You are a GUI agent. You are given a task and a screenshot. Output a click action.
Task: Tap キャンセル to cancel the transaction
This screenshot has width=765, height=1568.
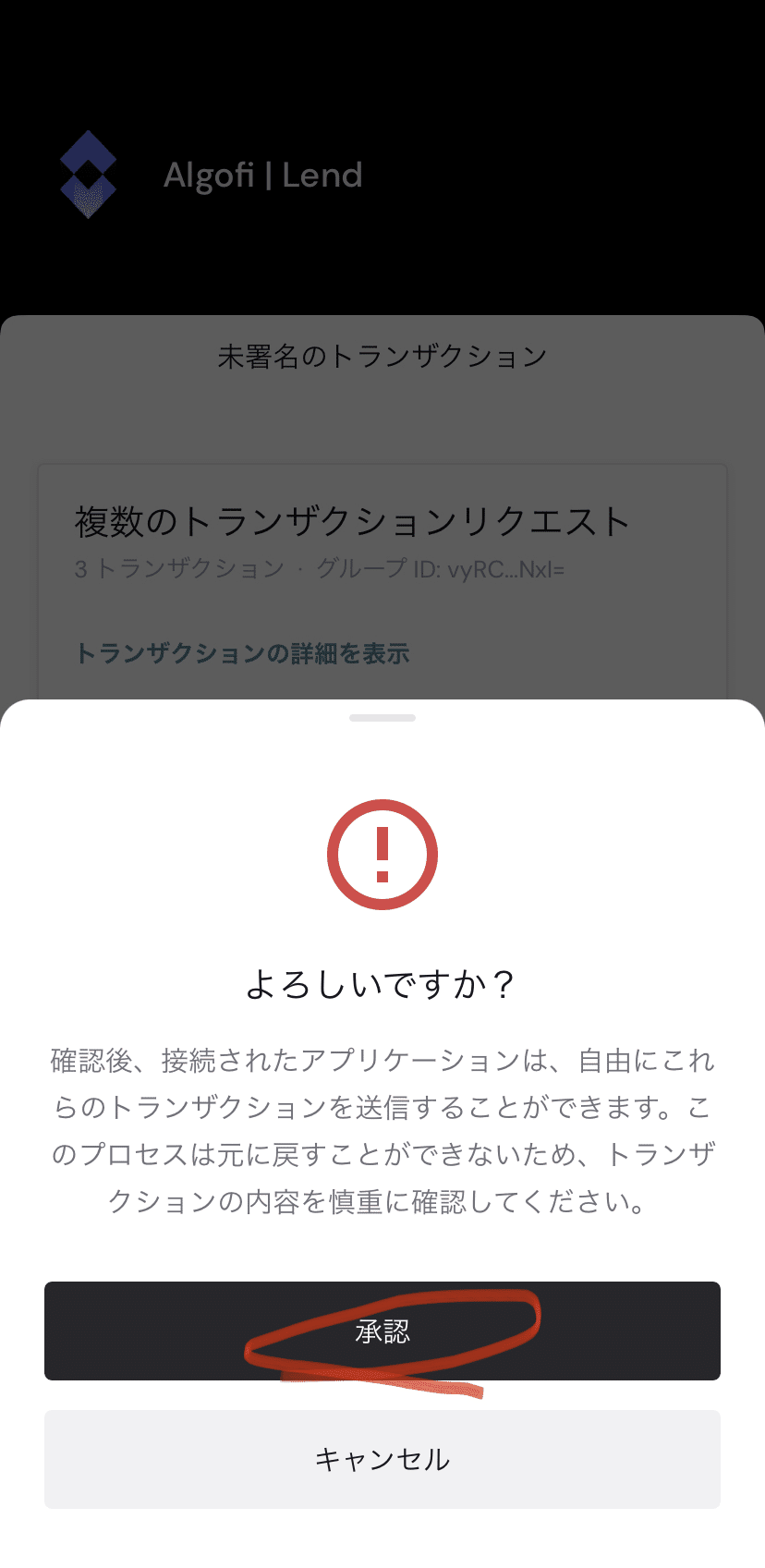pos(382,1459)
